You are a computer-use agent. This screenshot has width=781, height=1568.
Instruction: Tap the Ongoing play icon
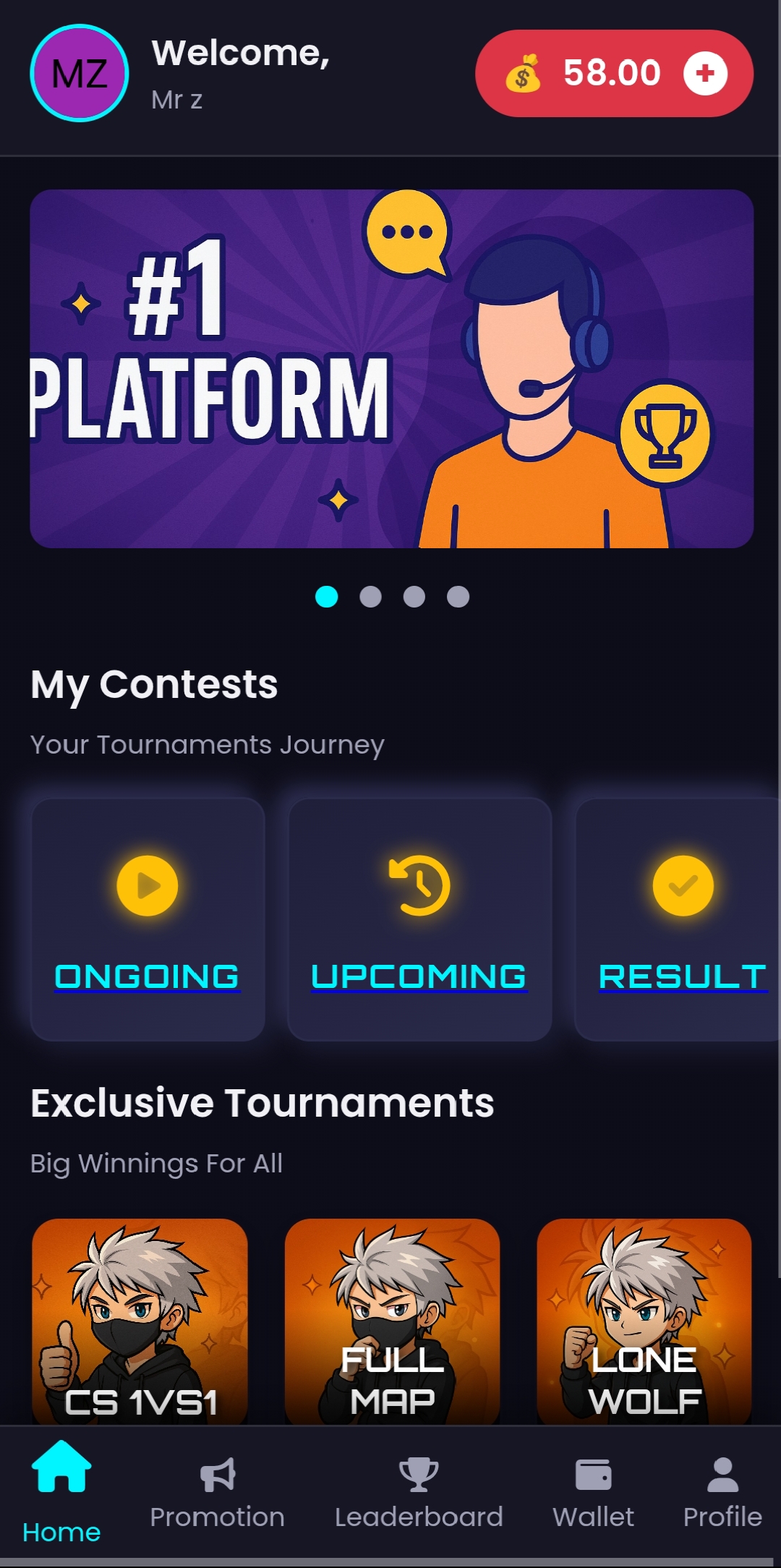pos(147,884)
